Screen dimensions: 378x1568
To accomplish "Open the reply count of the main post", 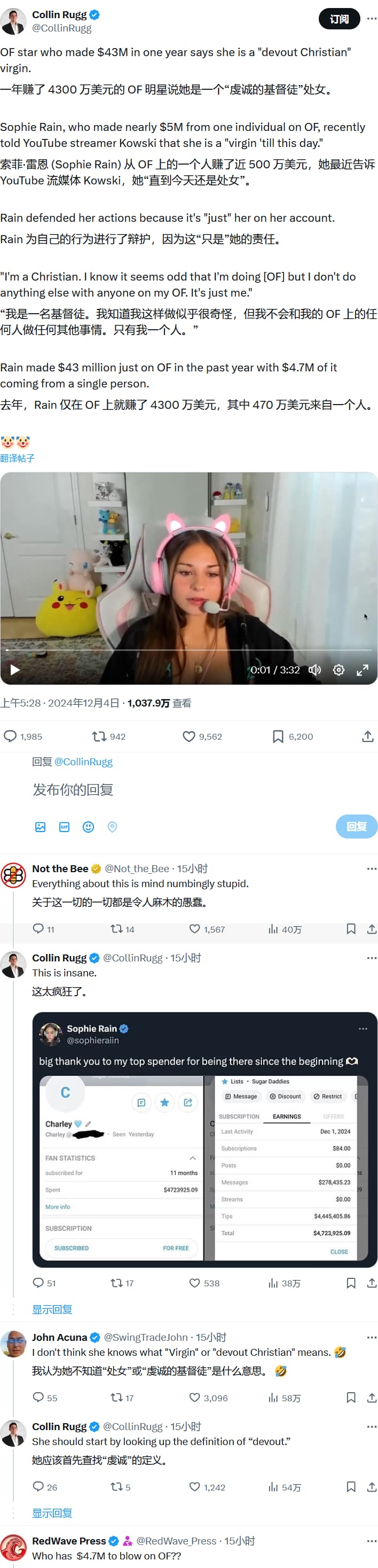I will tap(23, 736).
